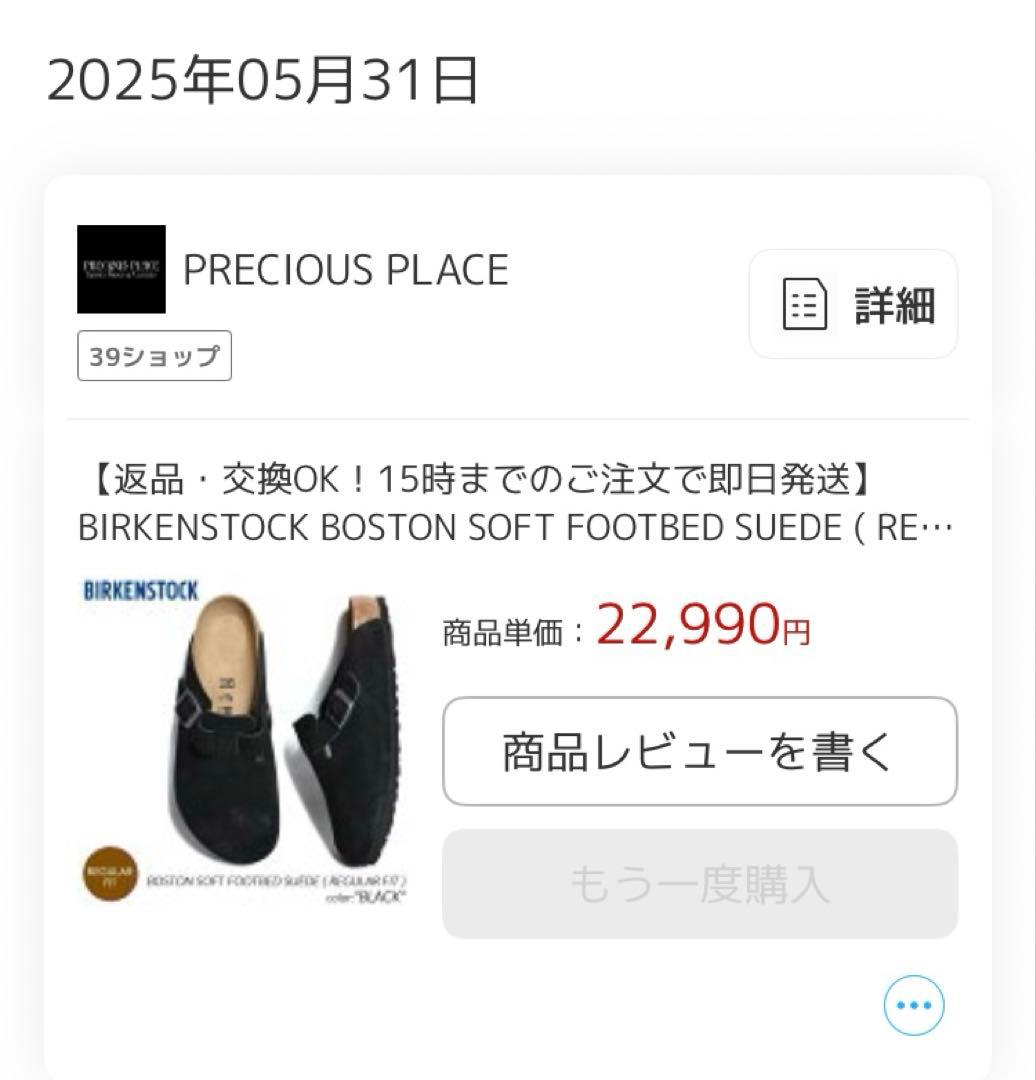Click the 39ショップ badge
This screenshot has width=1036, height=1080.
coord(153,356)
